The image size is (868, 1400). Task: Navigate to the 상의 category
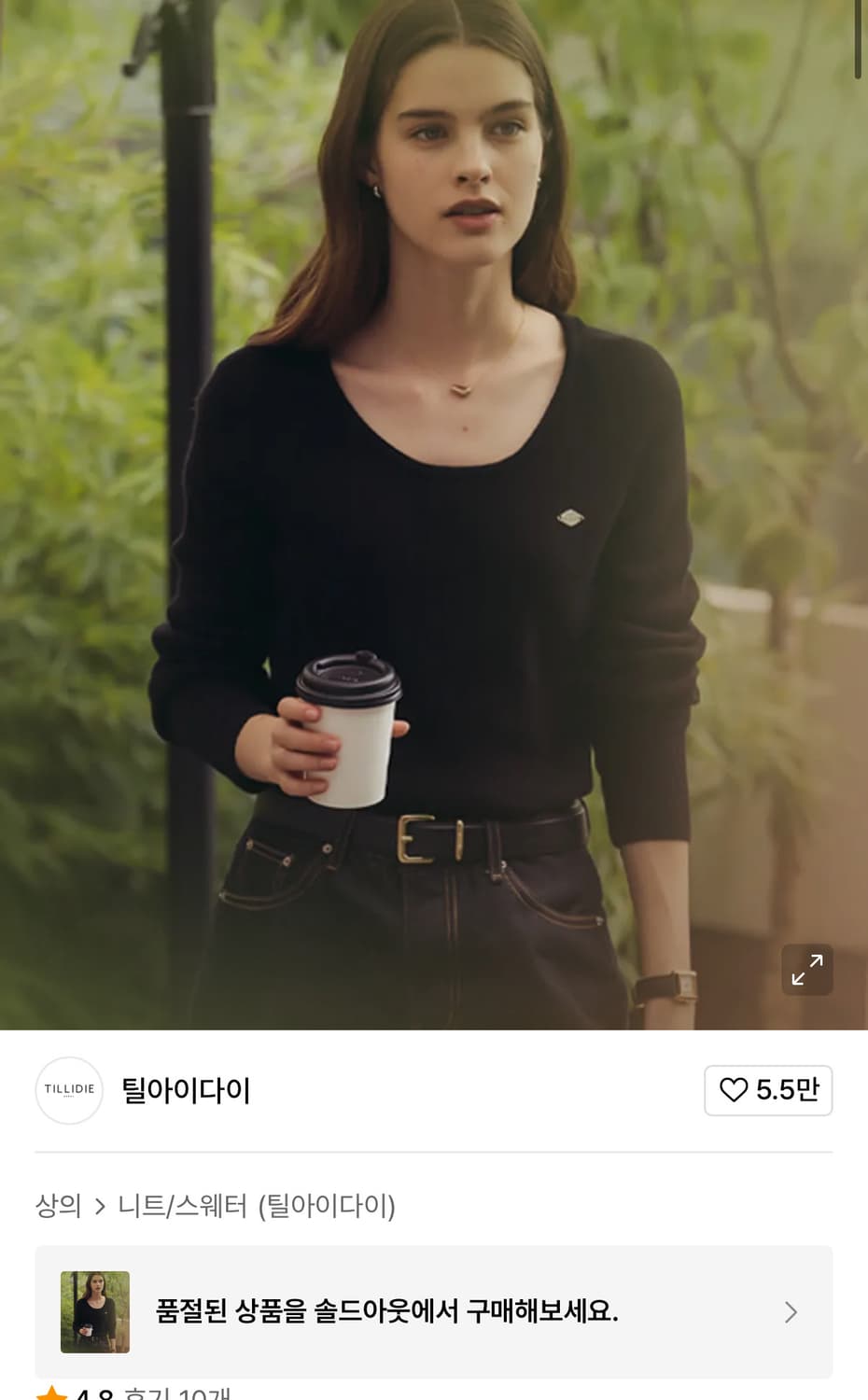[x=56, y=1206]
